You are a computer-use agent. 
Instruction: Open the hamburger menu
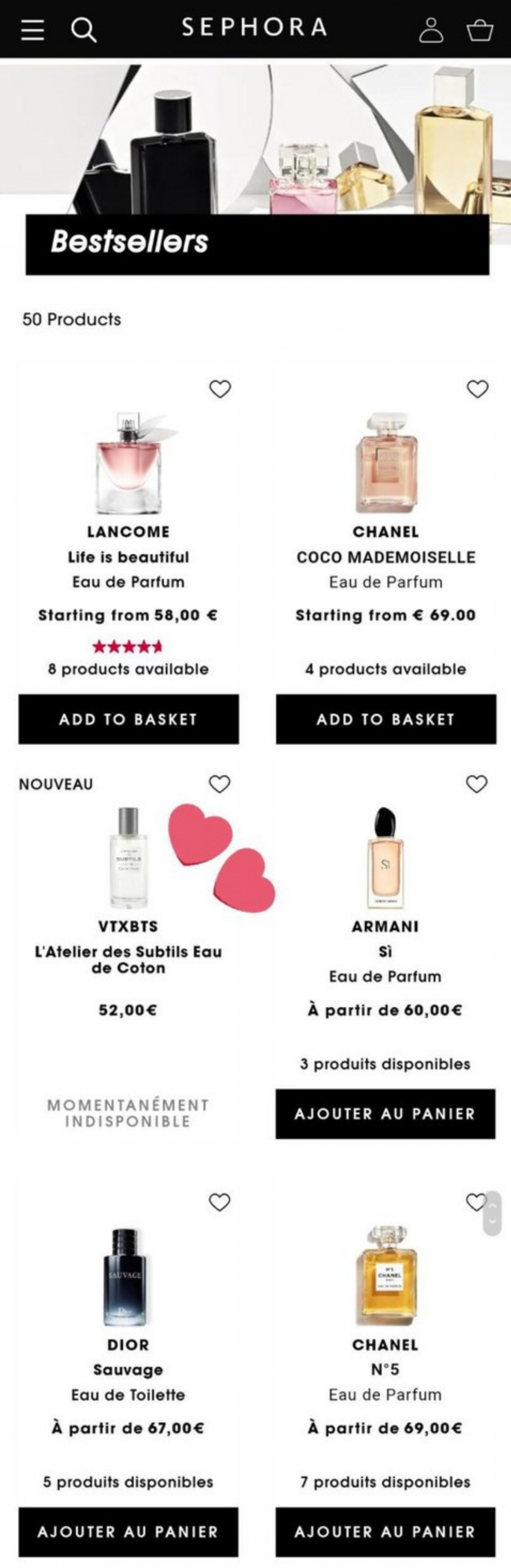pos(32,28)
